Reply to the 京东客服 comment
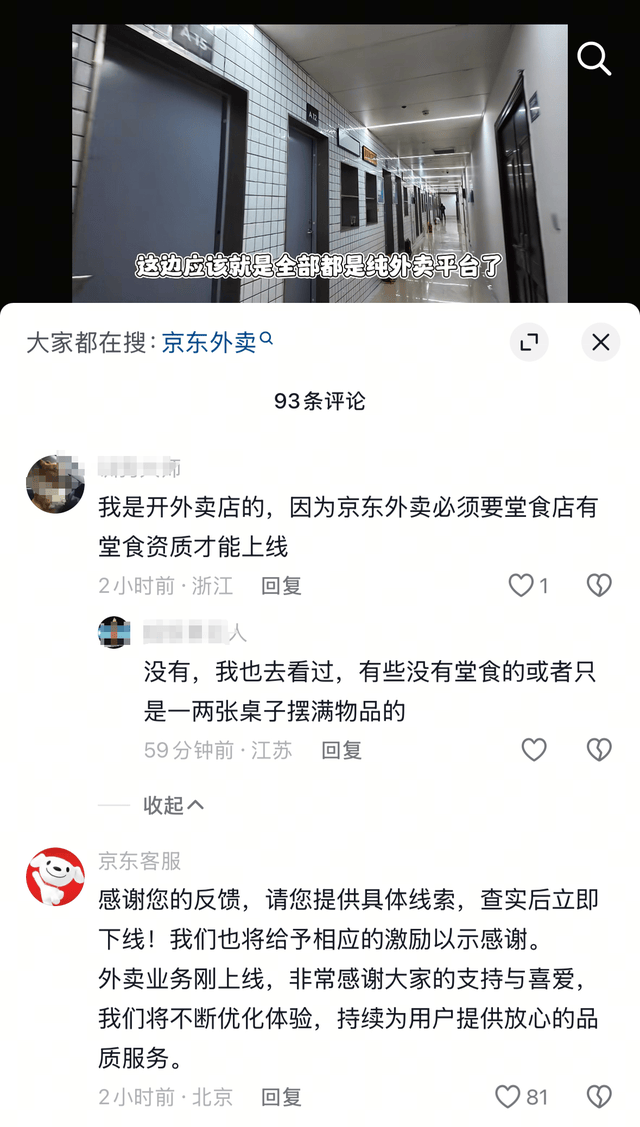Screen dimensions: 640x1127 click(x=281, y=1097)
